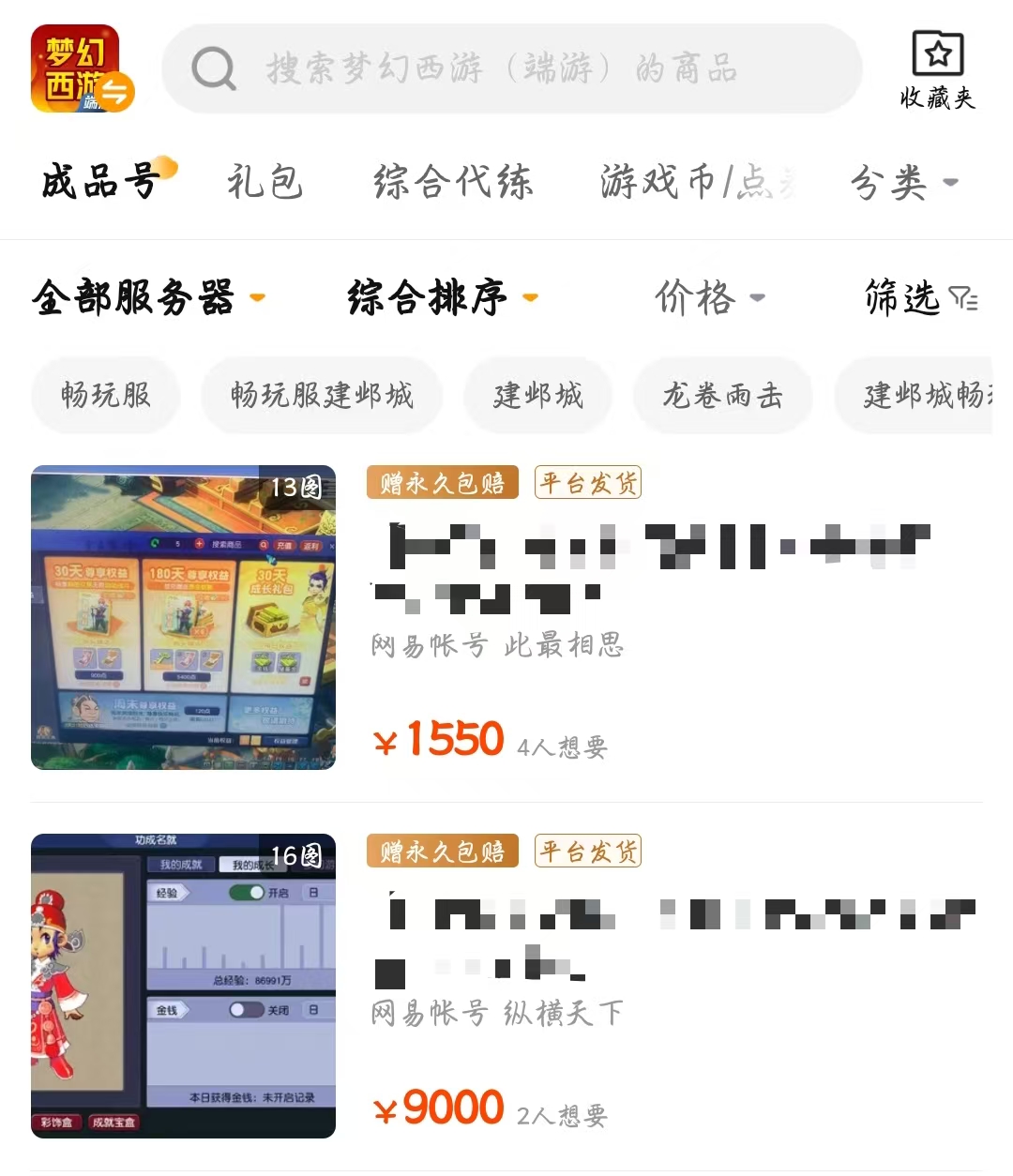Open the 综合排序 sorting dropdown
This screenshot has width=1013, height=1176.
[442, 298]
